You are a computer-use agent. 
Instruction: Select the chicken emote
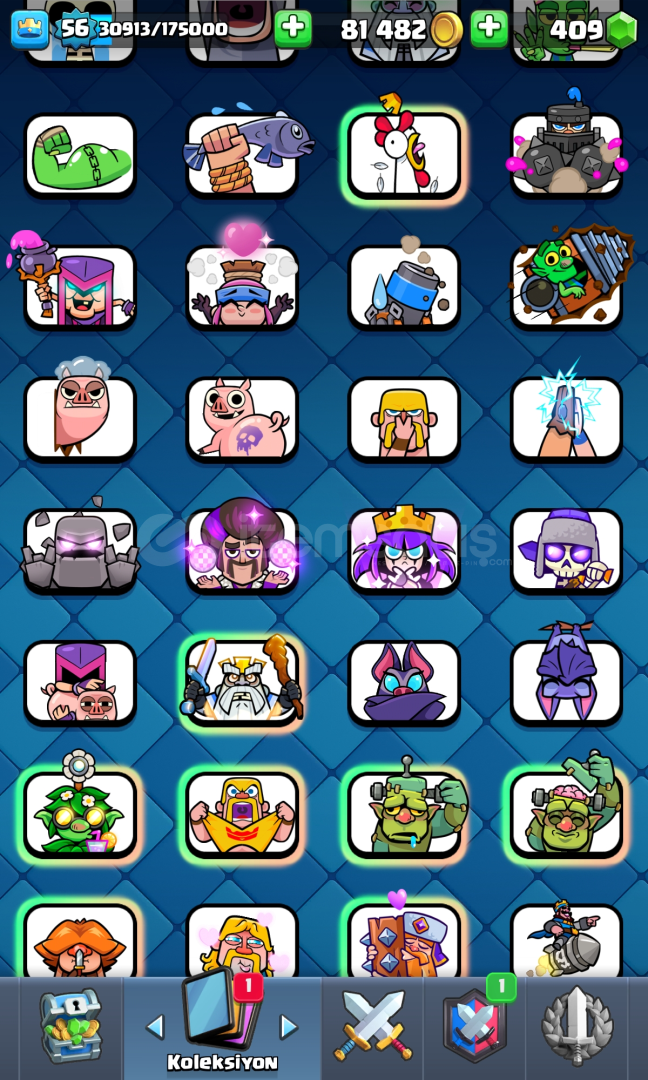tap(404, 155)
